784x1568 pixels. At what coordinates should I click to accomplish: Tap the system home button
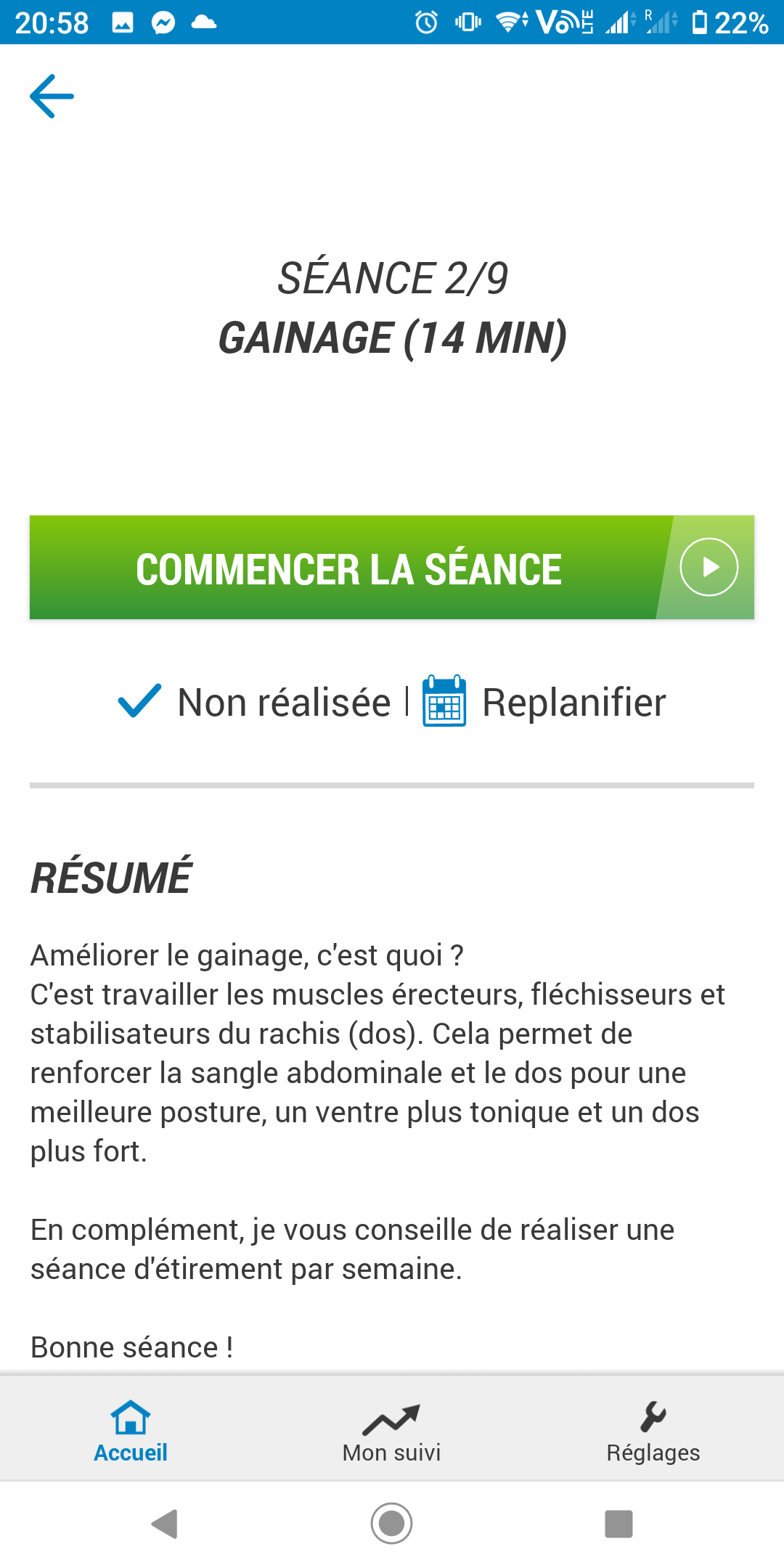tap(392, 1524)
